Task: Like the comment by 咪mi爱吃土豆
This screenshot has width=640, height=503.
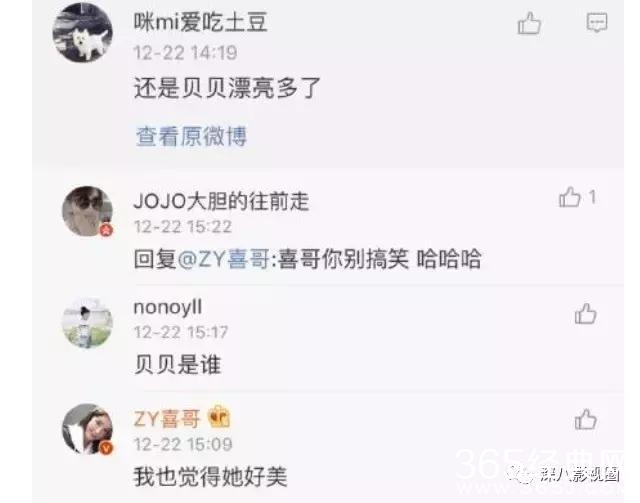Action: tap(529, 24)
